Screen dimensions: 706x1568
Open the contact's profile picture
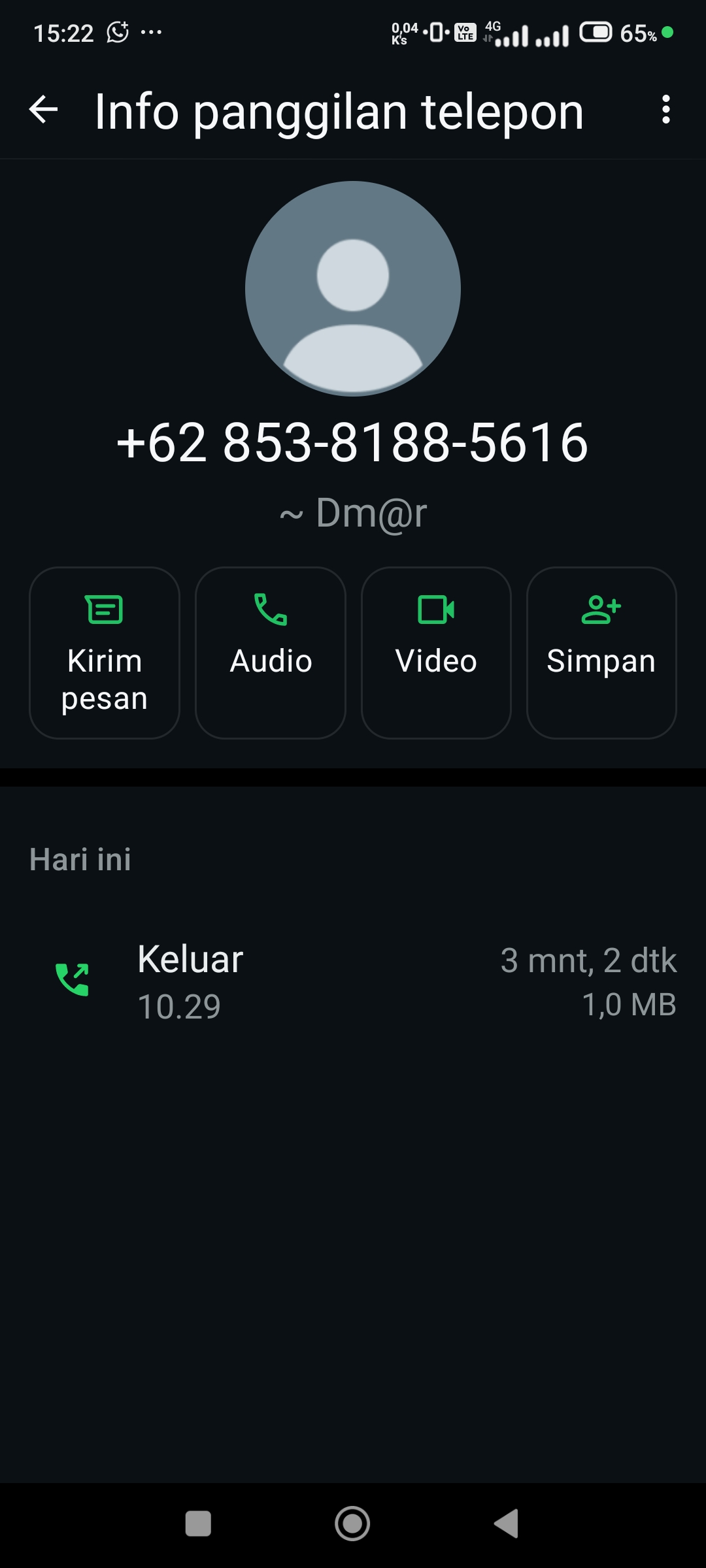353,289
